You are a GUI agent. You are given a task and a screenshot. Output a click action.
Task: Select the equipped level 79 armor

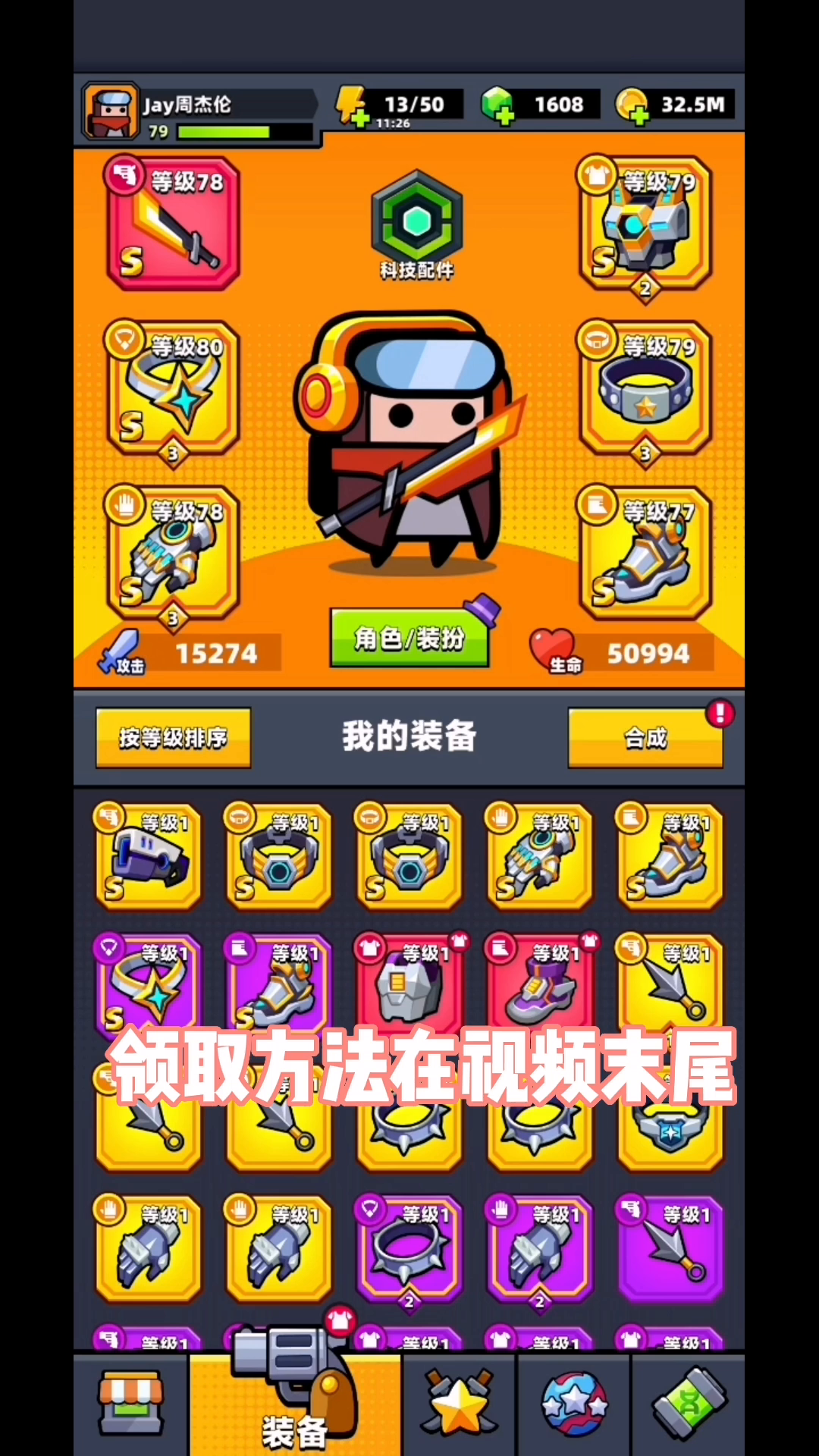(645, 226)
